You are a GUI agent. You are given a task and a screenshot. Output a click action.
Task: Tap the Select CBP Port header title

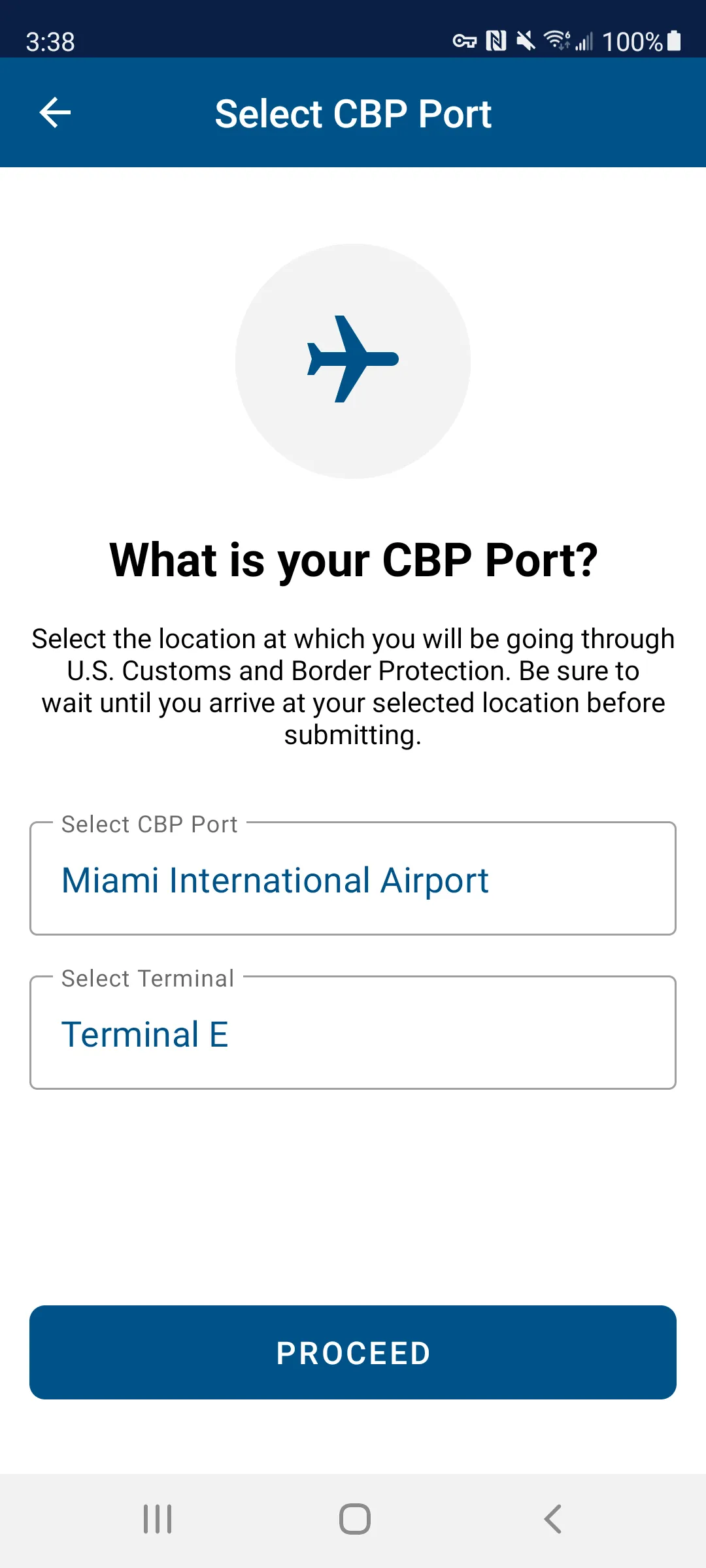[353, 112]
